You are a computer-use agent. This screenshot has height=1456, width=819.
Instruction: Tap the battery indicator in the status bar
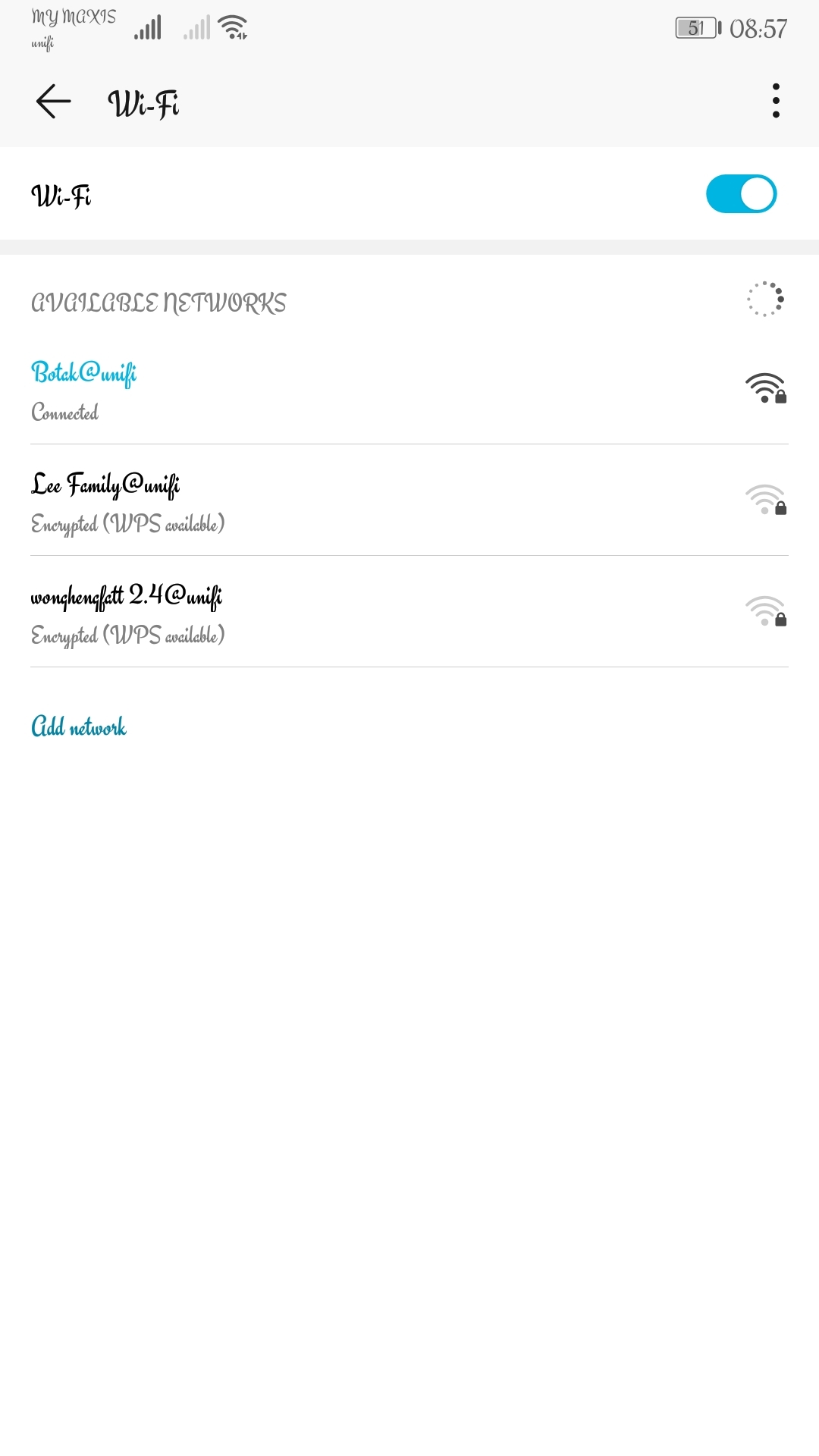click(694, 27)
